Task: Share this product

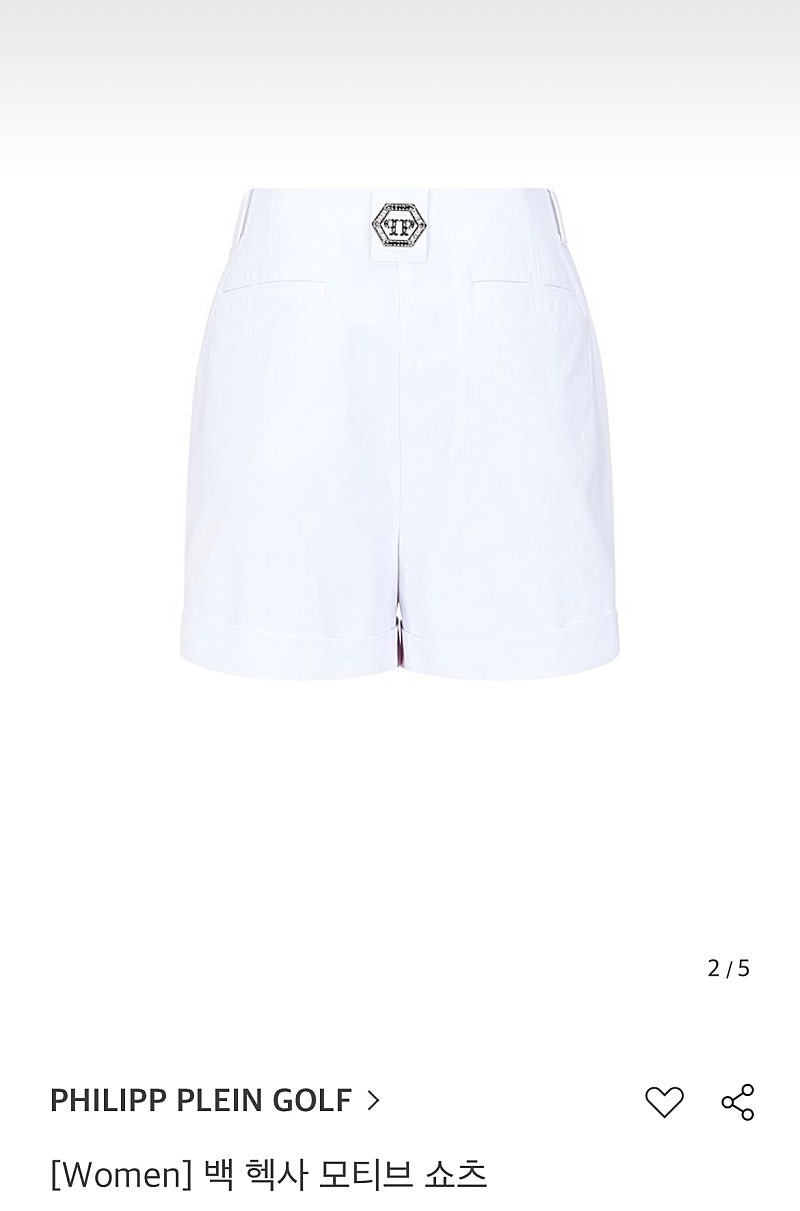Action: click(x=738, y=1102)
